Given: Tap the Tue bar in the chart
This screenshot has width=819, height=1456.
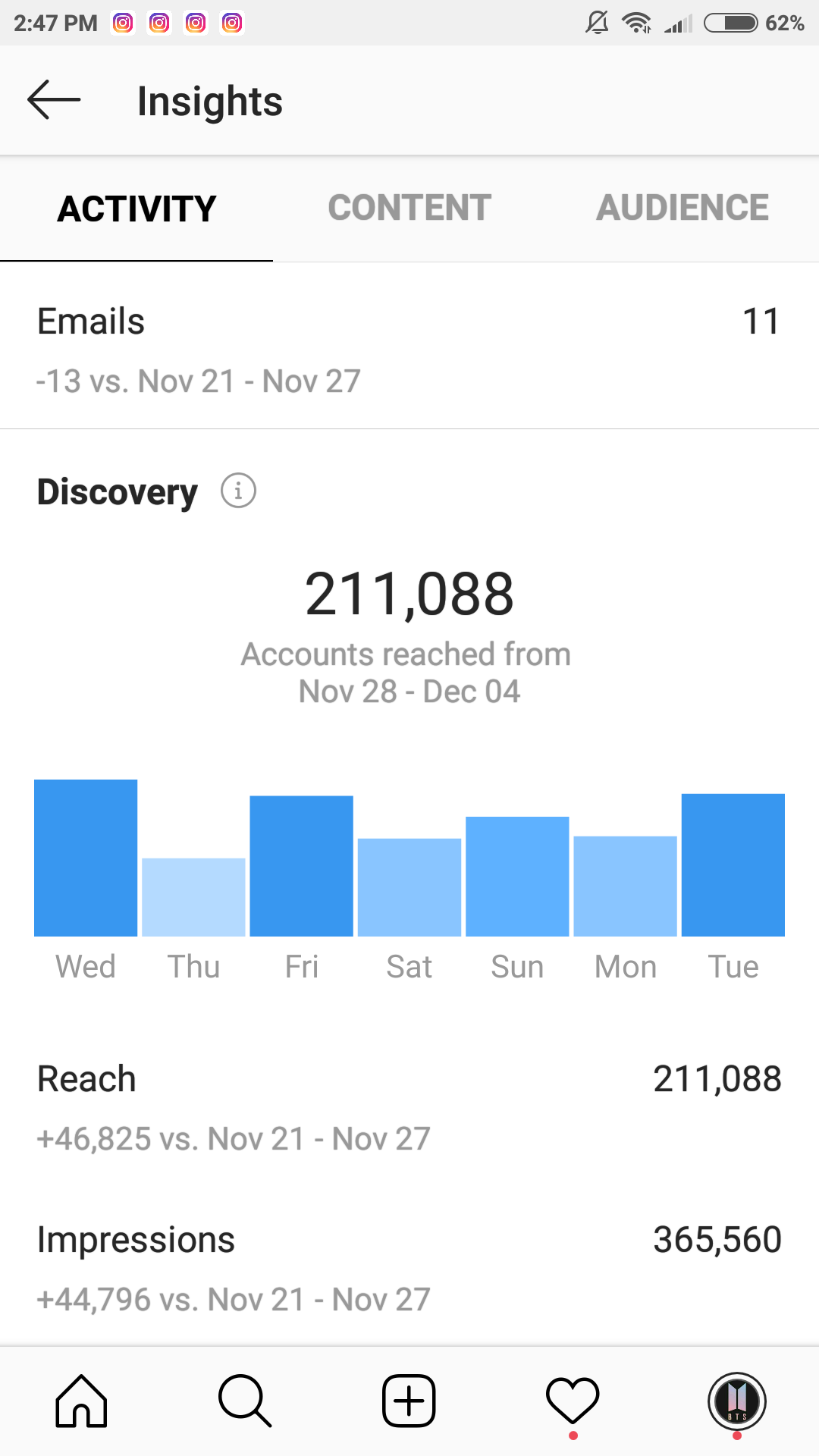Looking at the screenshot, I should pyautogui.click(x=733, y=865).
